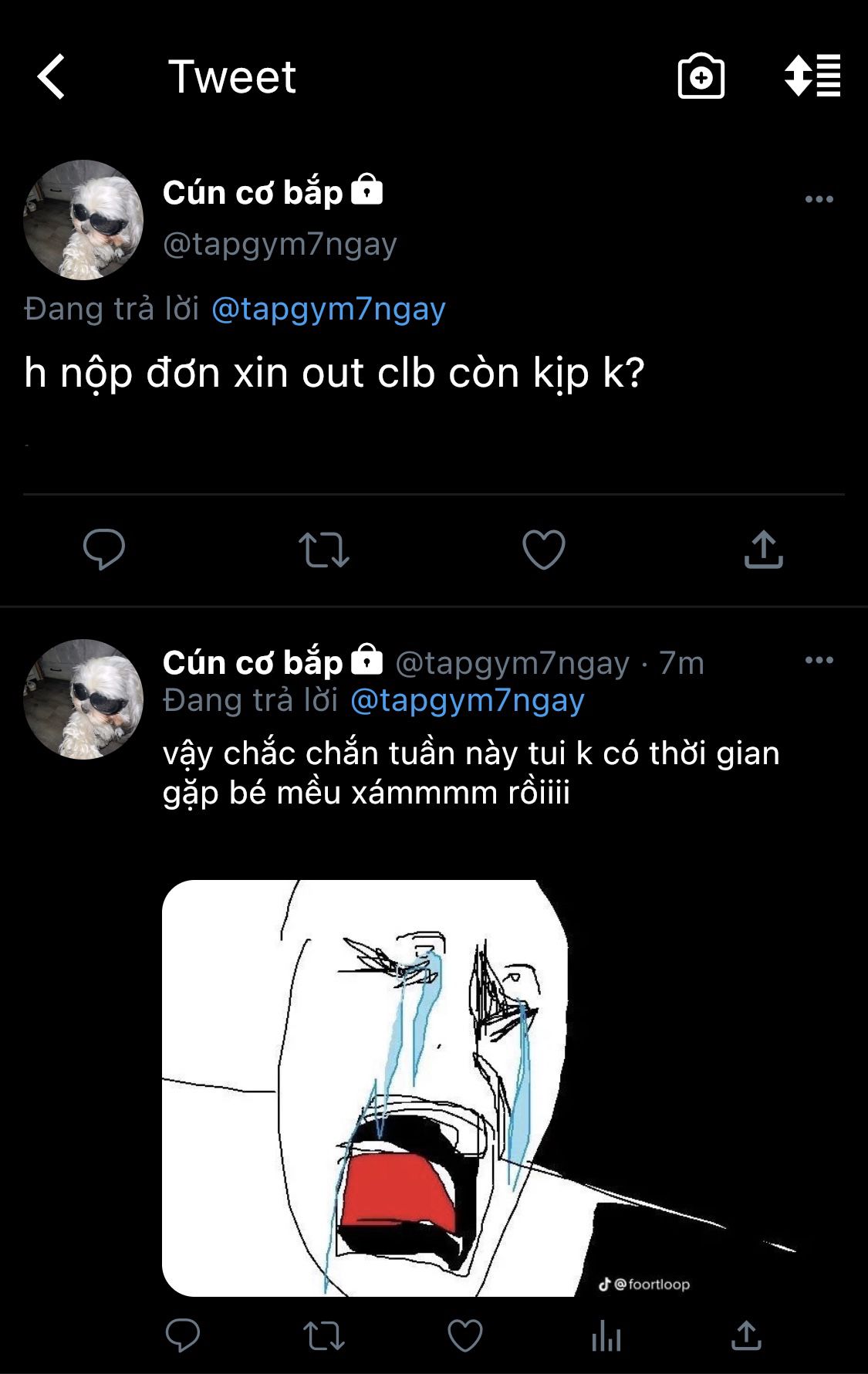Retweet the main tweet about out clb
The height and width of the screenshot is (1374, 868).
324,550
